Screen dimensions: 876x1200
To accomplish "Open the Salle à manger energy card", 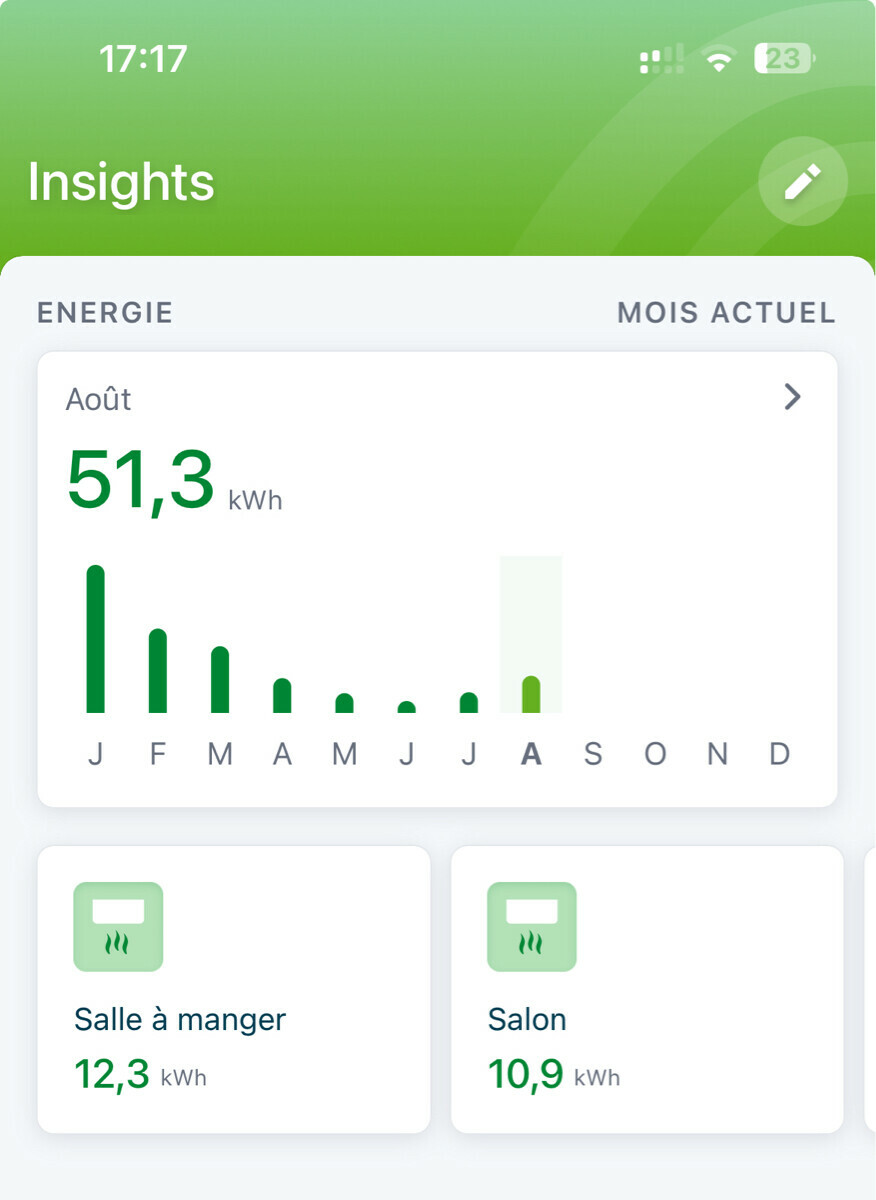I will coord(234,989).
